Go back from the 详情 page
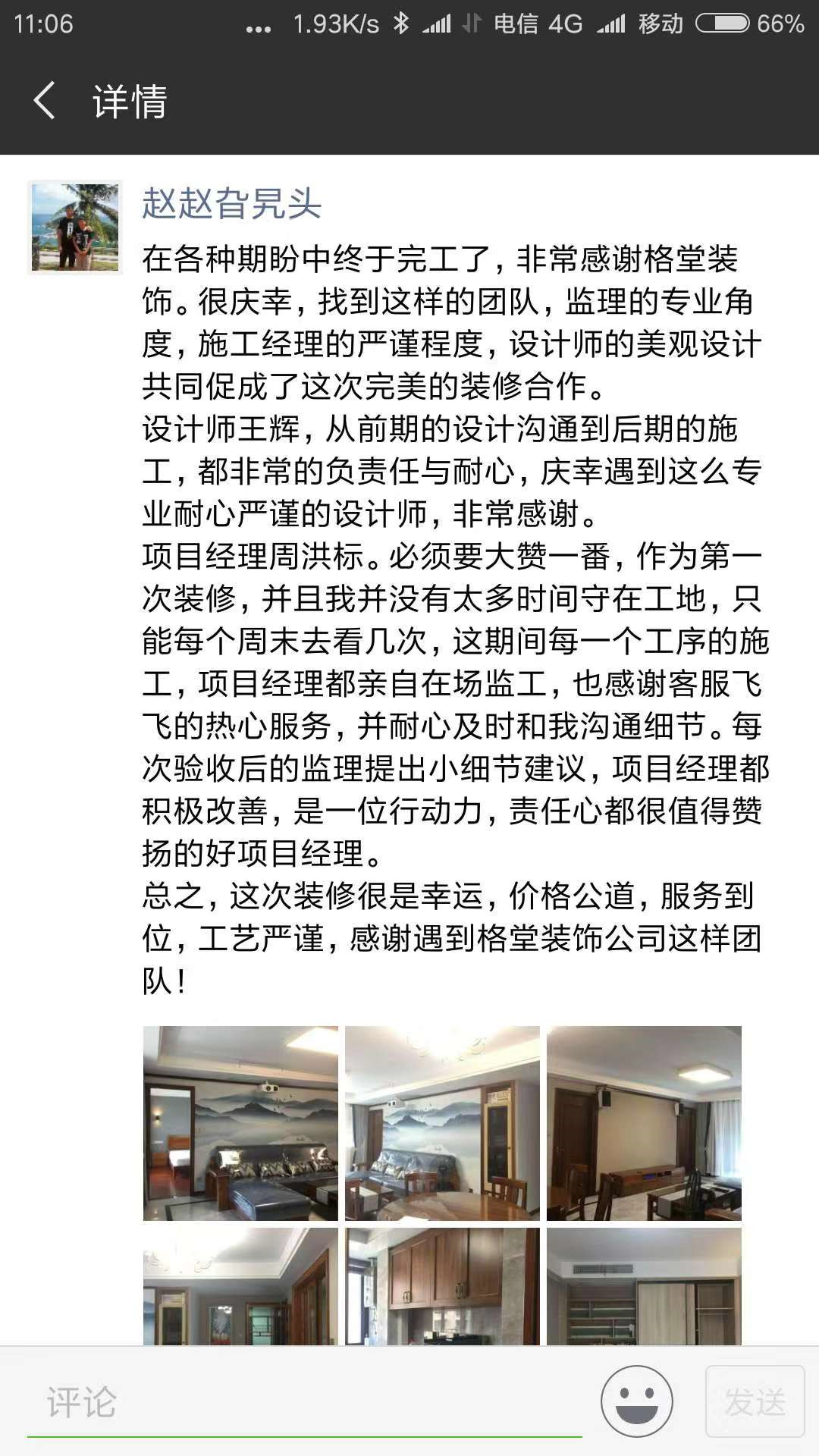Viewport: 819px width, 1456px height. click(x=44, y=100)
